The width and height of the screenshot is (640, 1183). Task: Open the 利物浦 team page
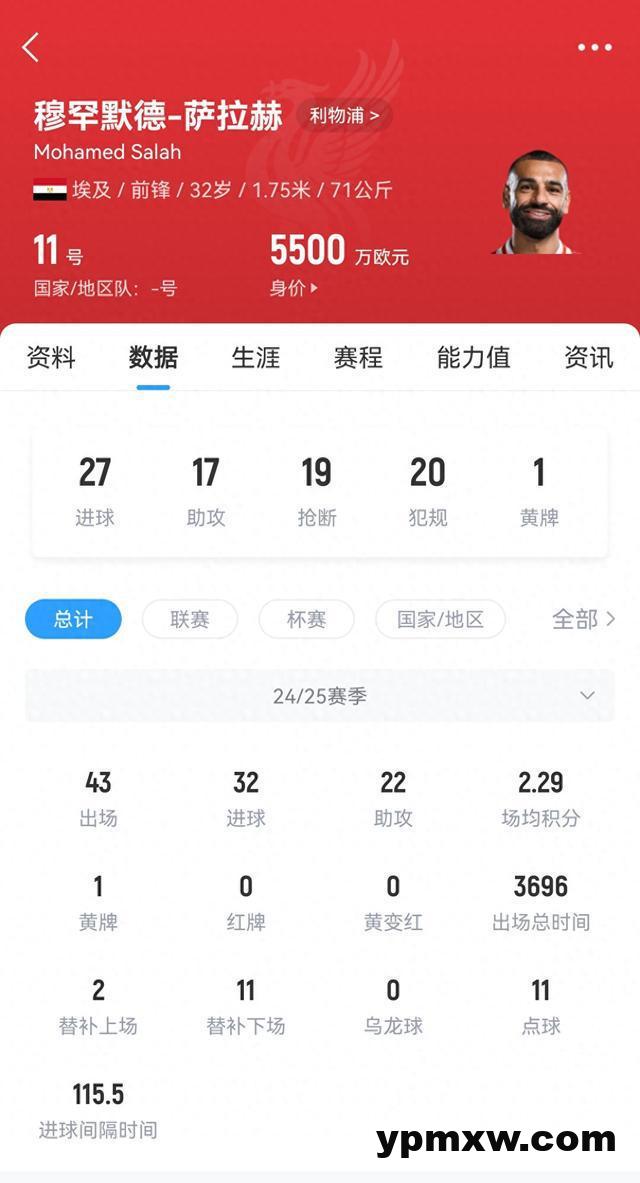(x=344, y=115)
